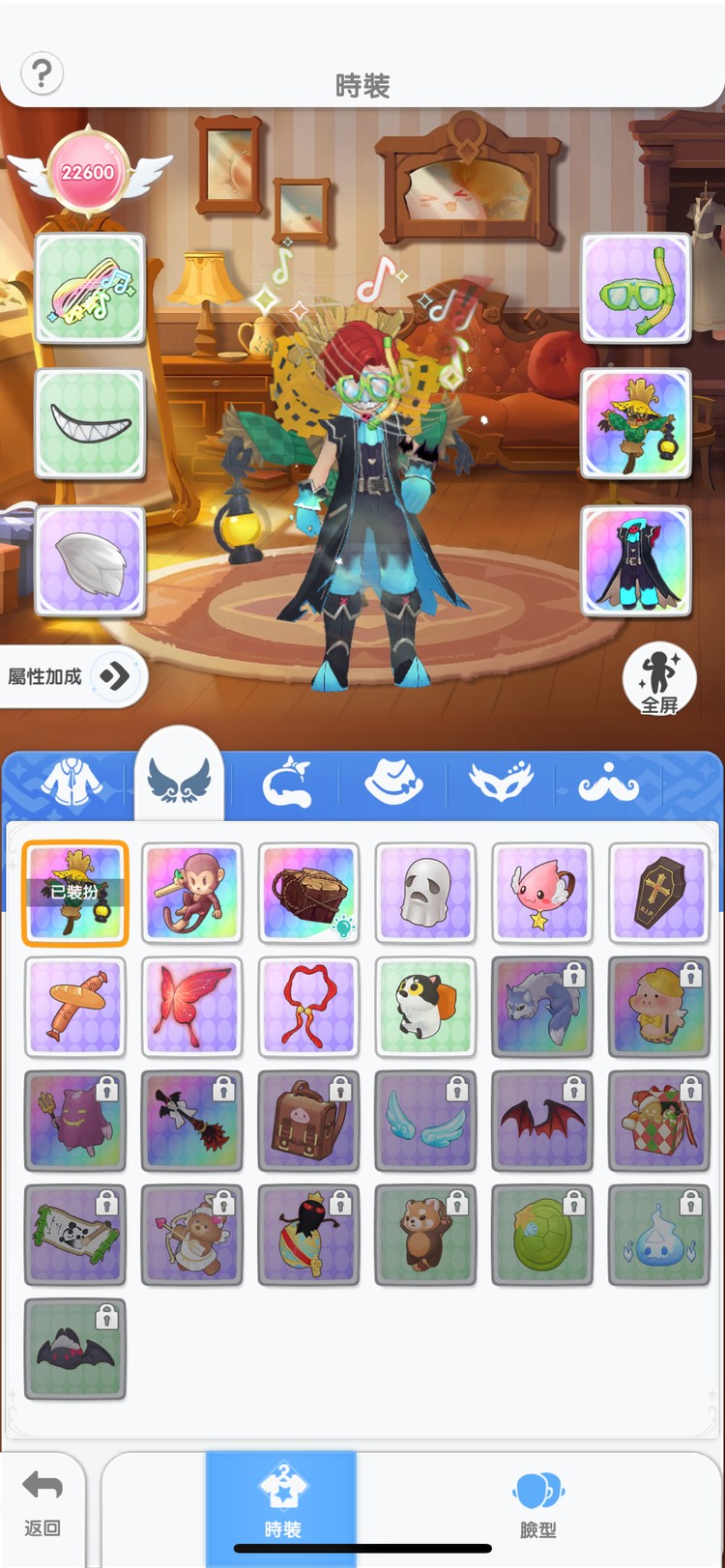
Task: Select the white ghost mask item
Action: (x=425, y=894)
